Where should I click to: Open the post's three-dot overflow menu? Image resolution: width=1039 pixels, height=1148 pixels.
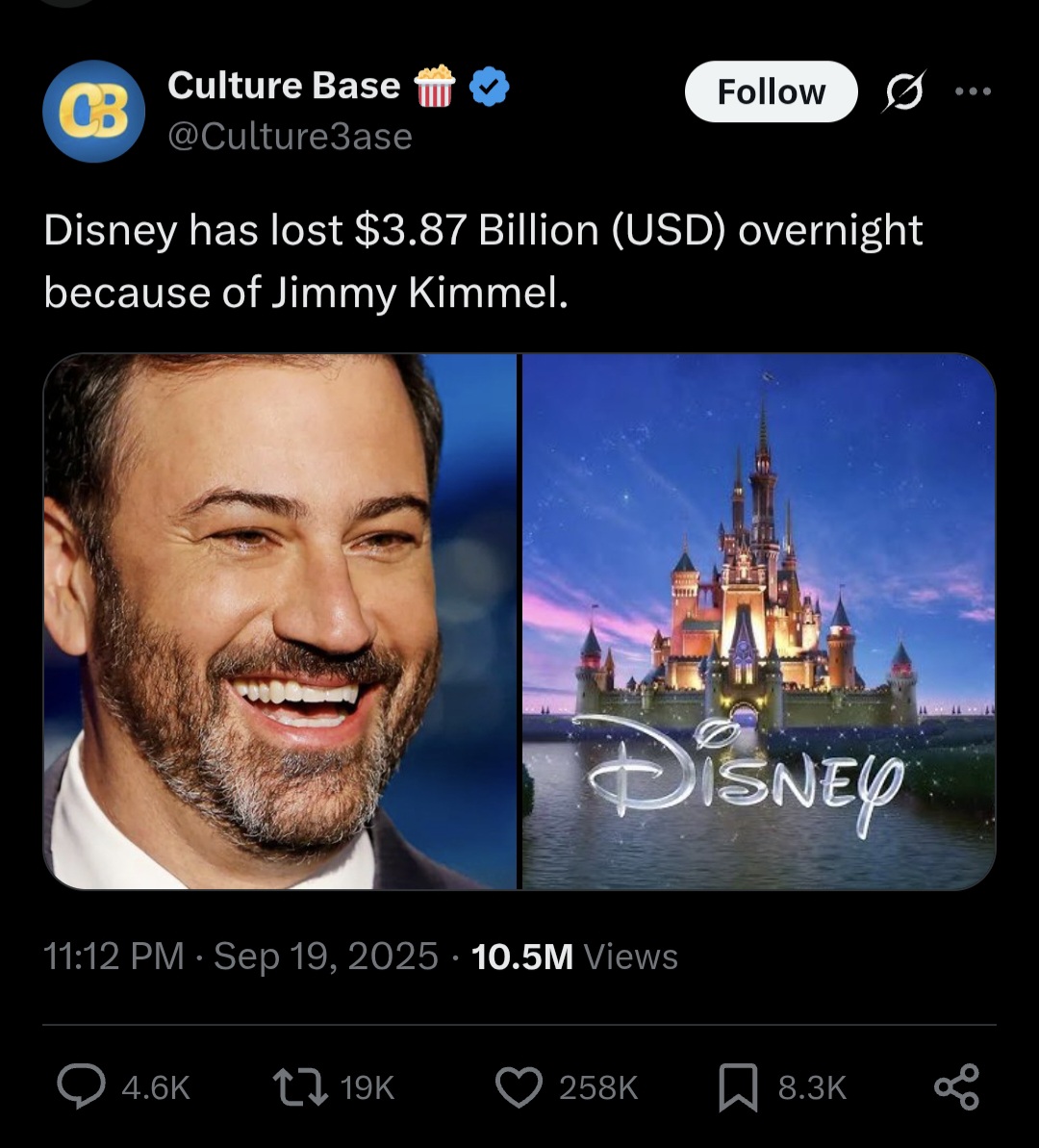coord(972,92)
